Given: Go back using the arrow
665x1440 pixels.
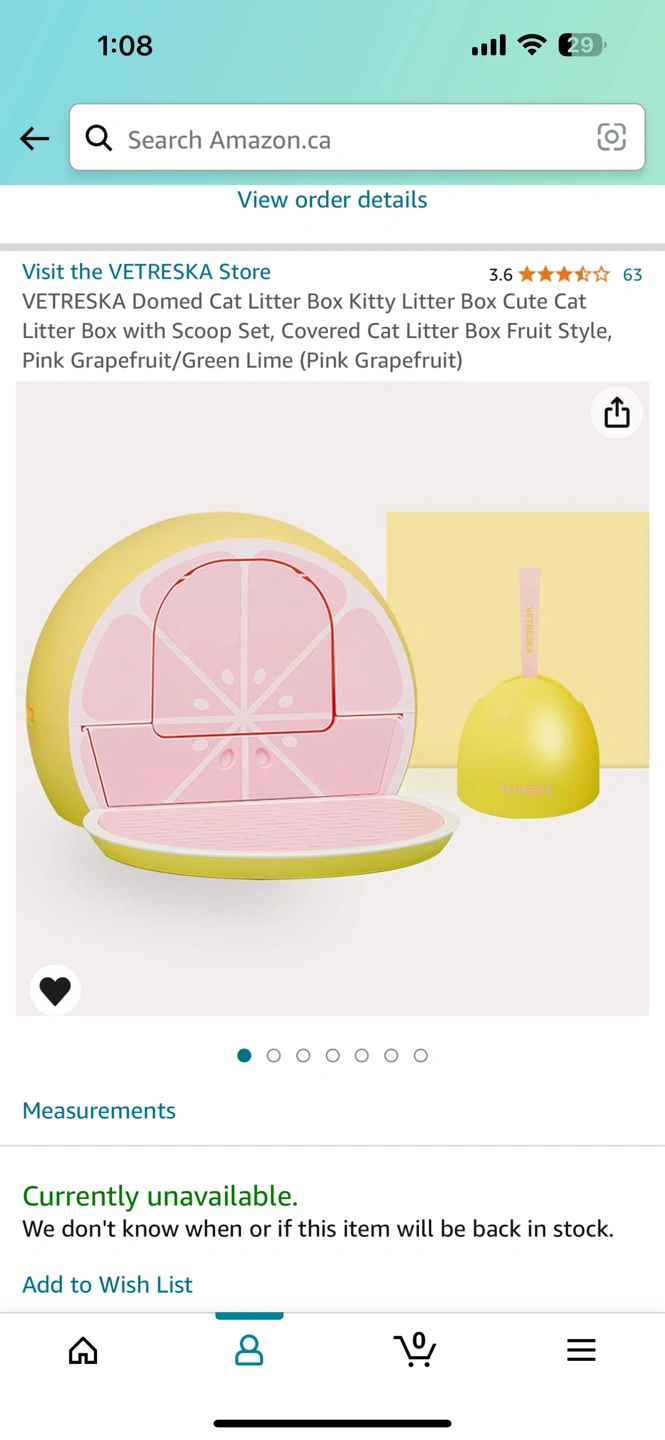Looking at the screenshot, I should point(35,139).
